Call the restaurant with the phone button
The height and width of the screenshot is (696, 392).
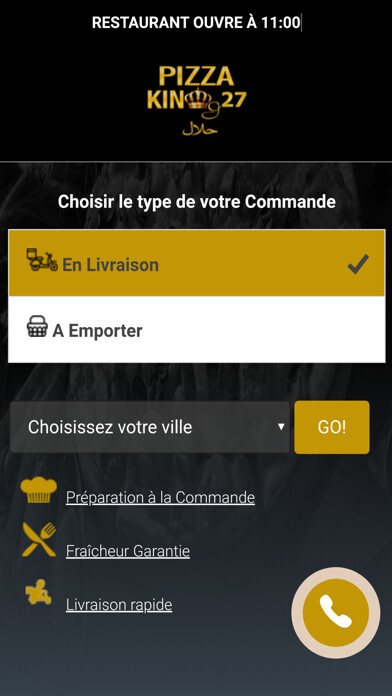(336, 613)
